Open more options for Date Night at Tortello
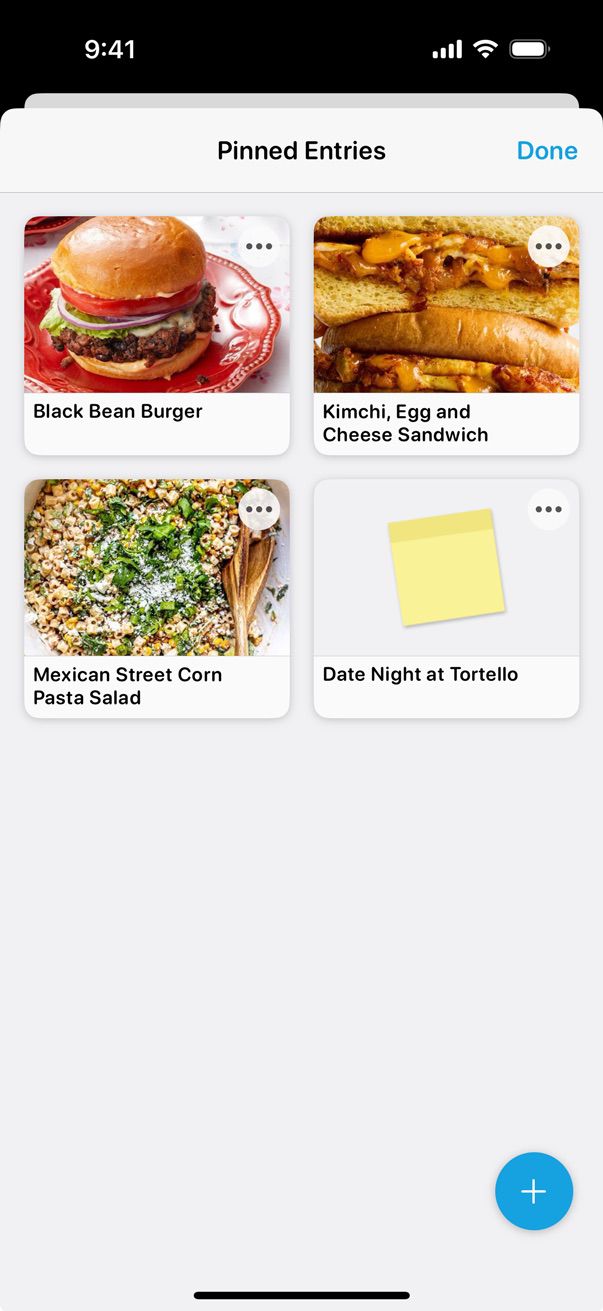 [x=548, y=509]
